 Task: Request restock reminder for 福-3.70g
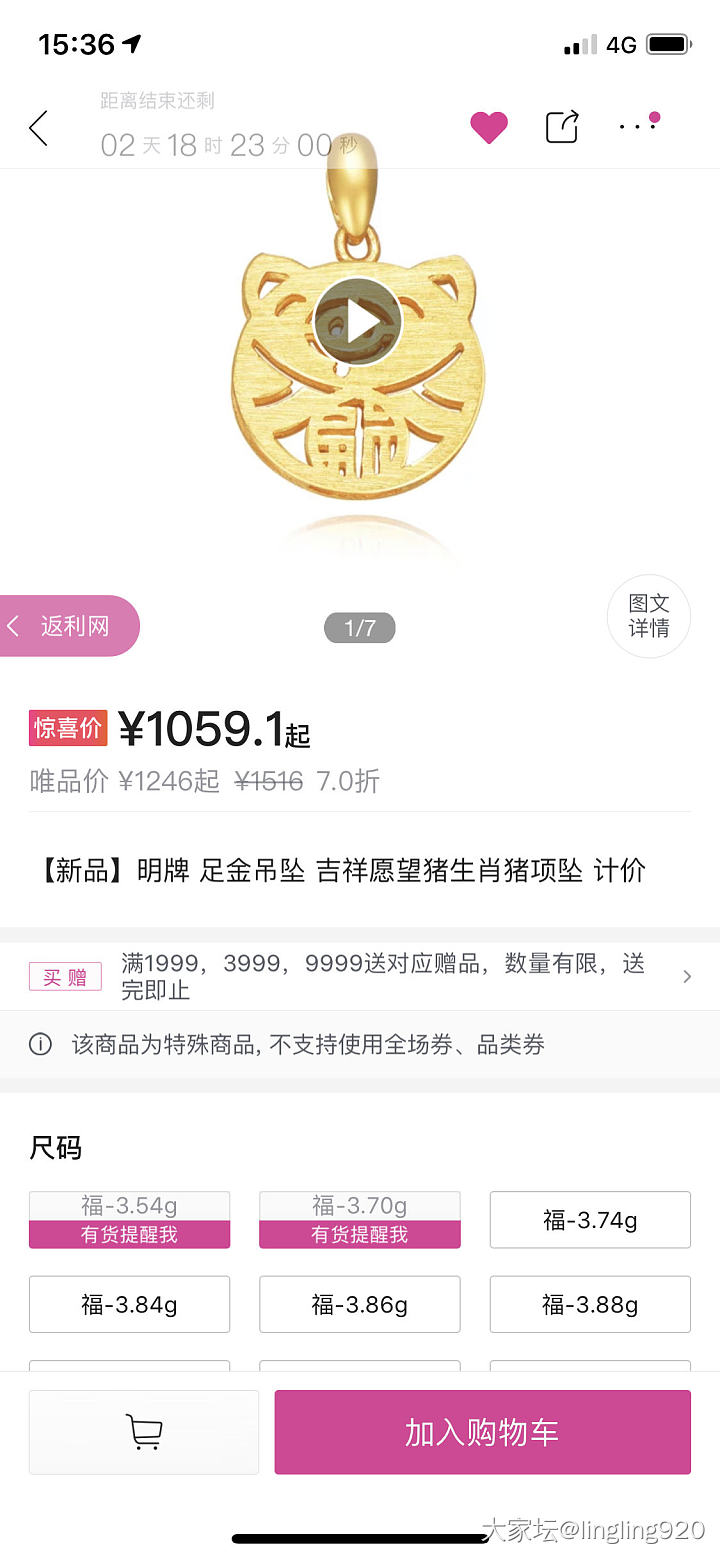[x=360, y=1234]
